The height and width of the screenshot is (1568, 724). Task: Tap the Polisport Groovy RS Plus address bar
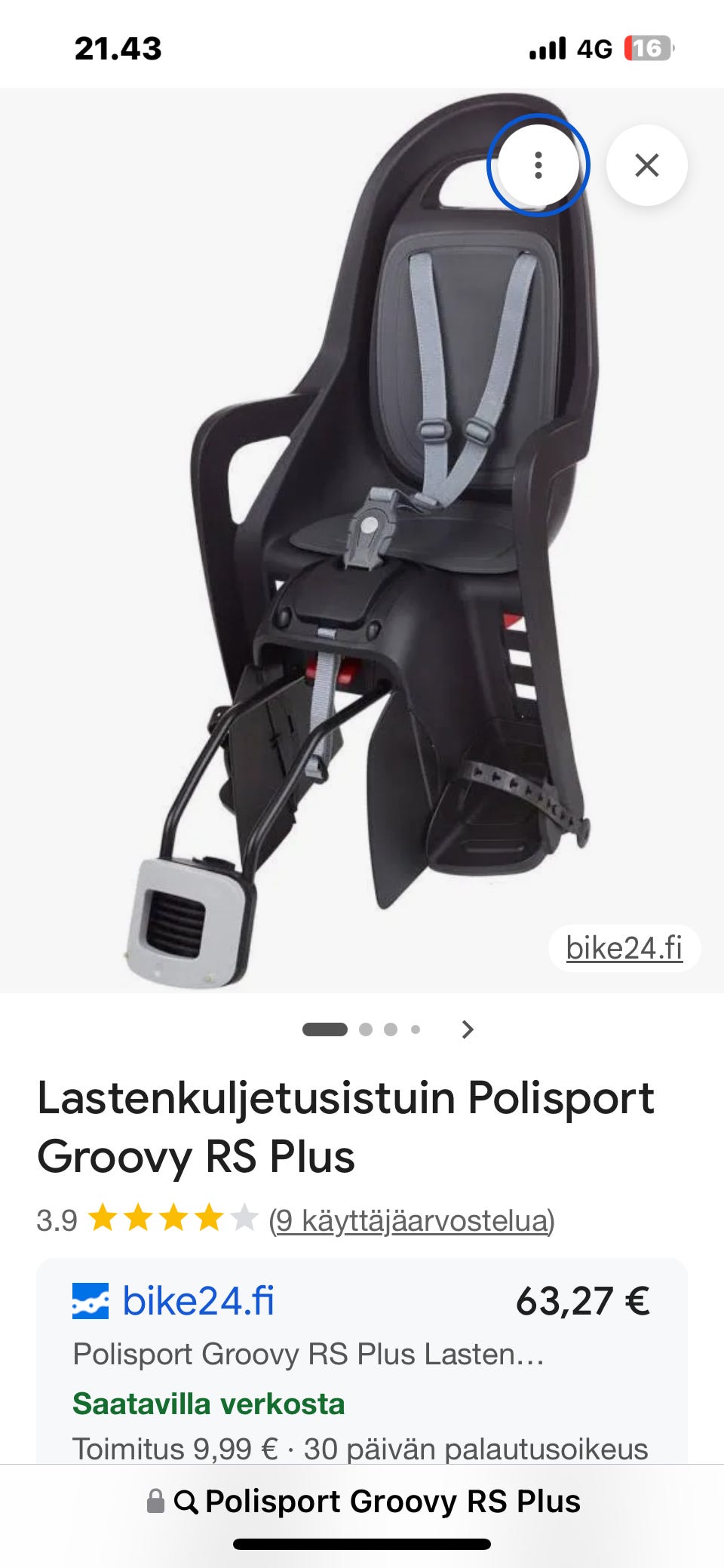coord(377,1501)
